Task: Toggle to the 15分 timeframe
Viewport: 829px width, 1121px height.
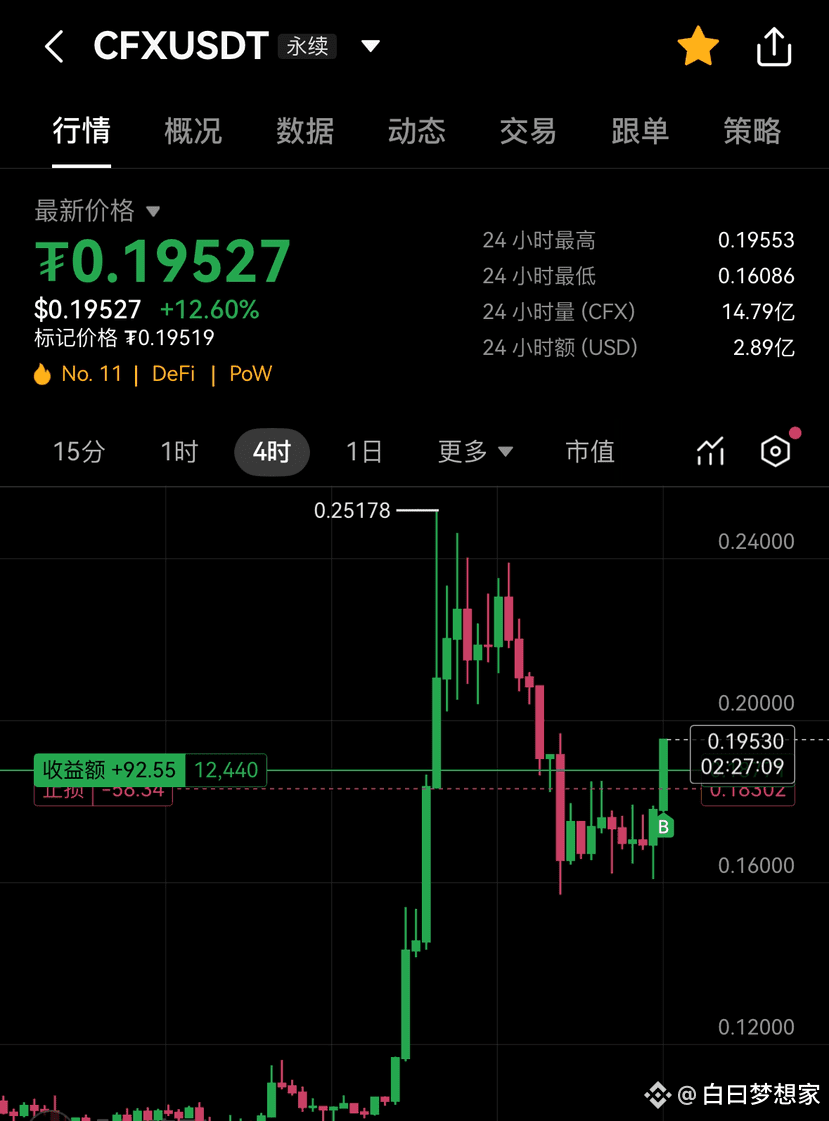Action: point(79,452)
